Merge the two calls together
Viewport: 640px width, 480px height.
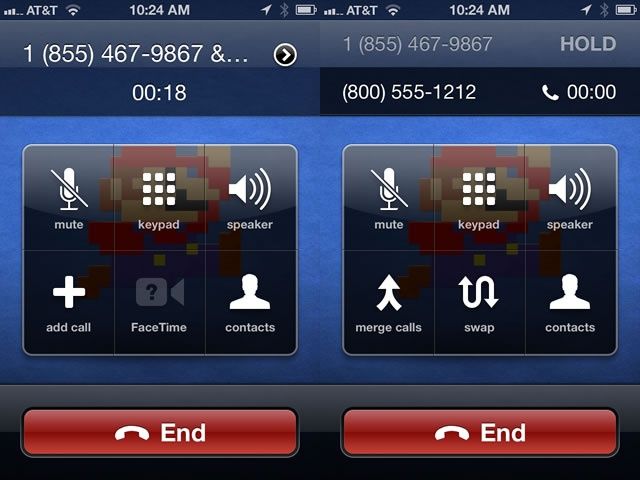388,303
